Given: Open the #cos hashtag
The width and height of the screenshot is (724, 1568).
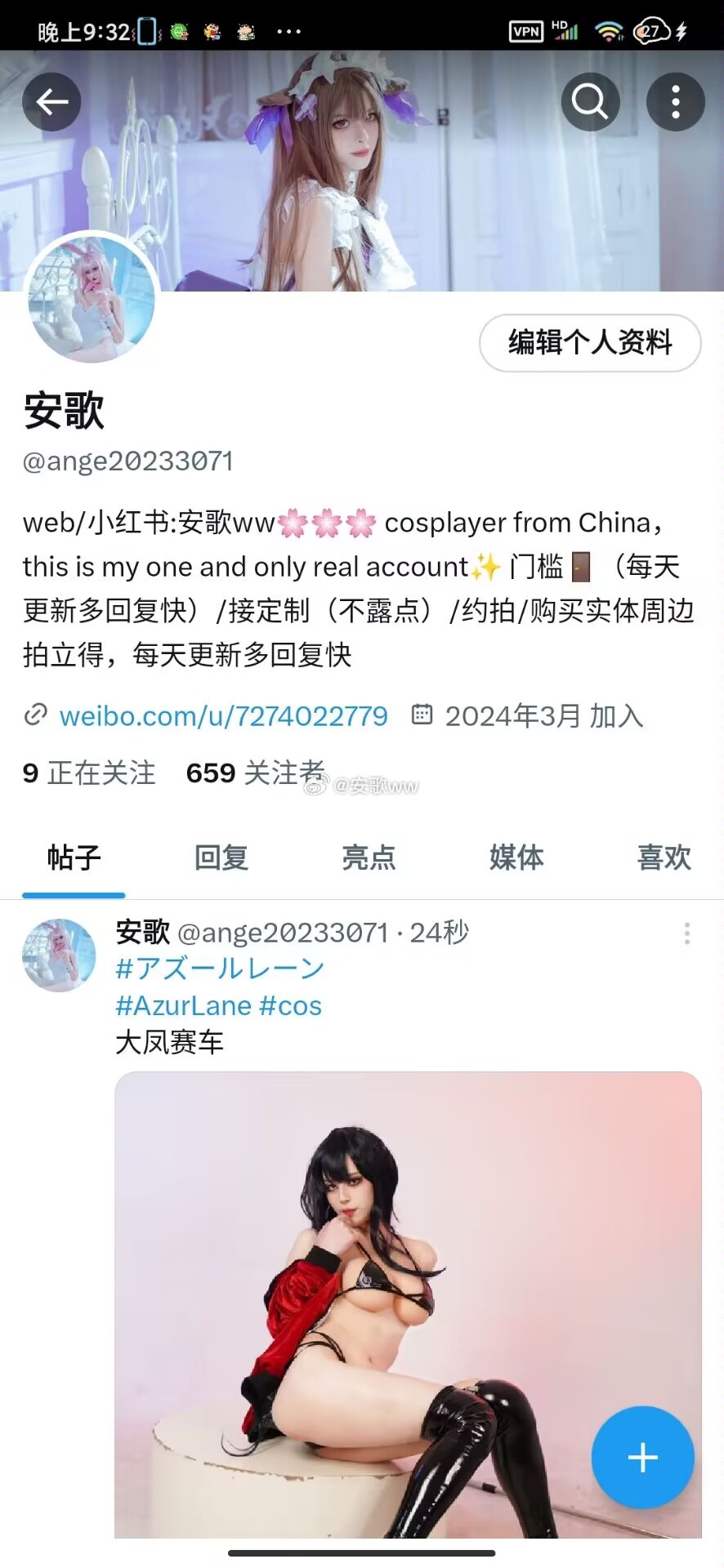Looking at the screenshot, I should [x=290, y=1005].
